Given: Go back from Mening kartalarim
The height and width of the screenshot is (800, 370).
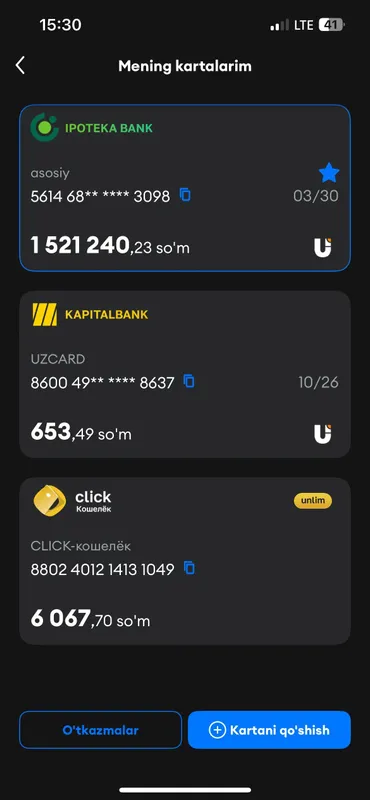Looking at the screenshot, I should 20,66.
